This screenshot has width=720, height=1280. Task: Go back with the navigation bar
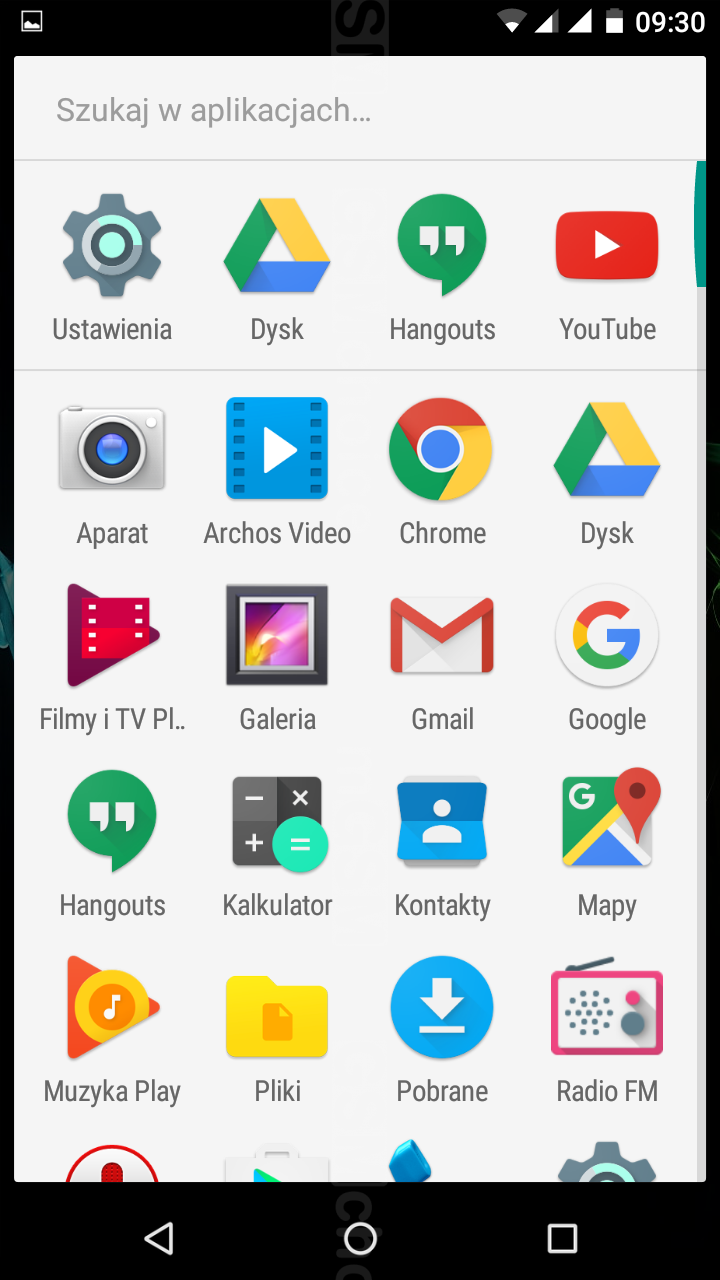(159, 1238)
